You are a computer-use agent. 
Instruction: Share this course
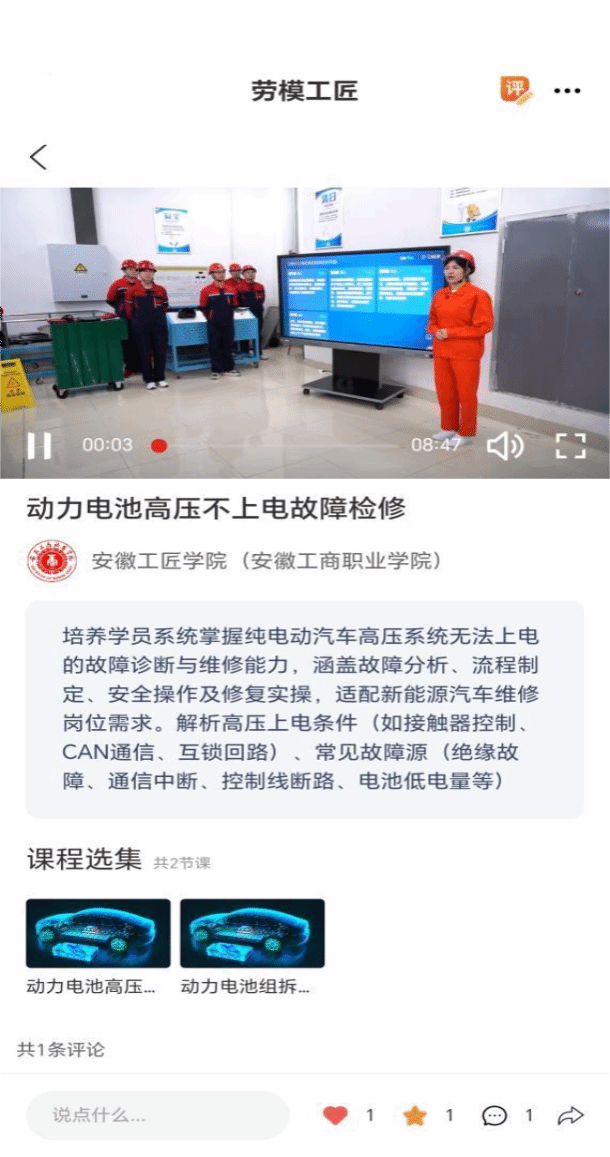point(570,1115)
